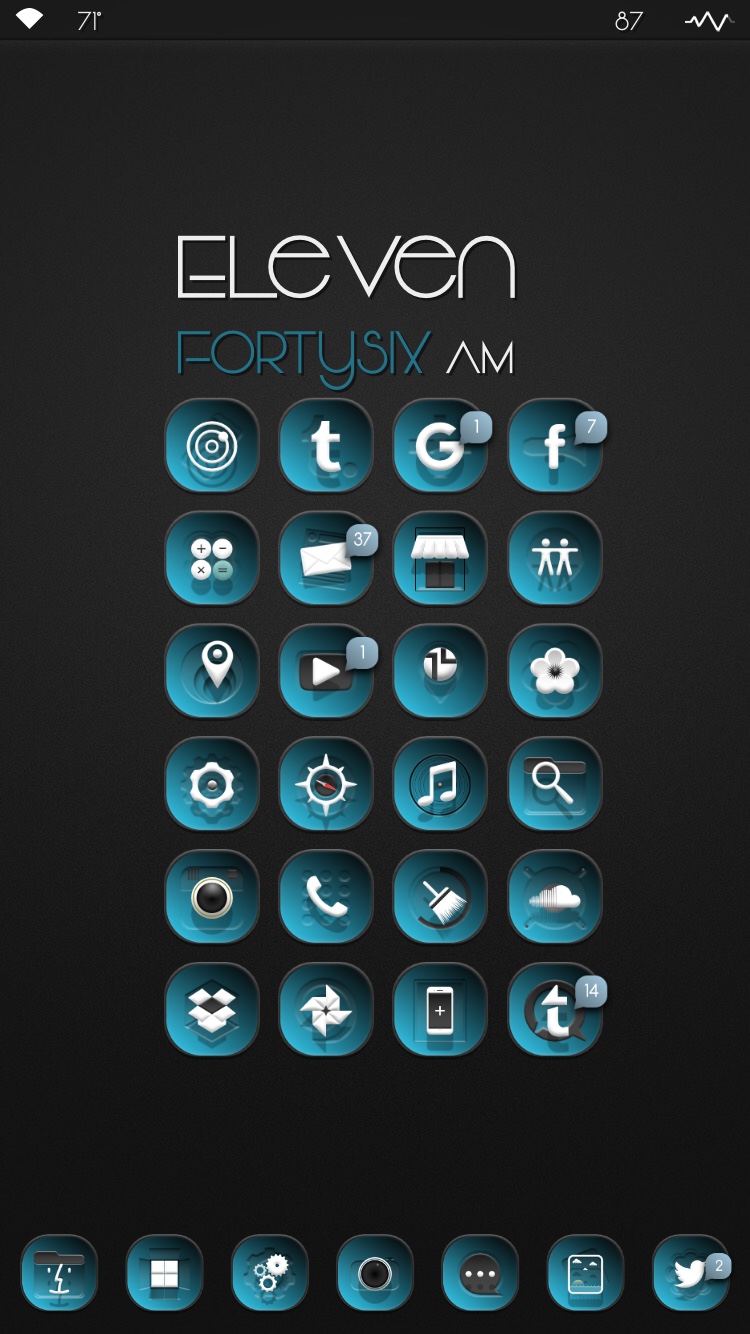Launch the Dropbox app
Image resolution: width=750 pixels, height=1334 pixels.
coord(212,1010)
